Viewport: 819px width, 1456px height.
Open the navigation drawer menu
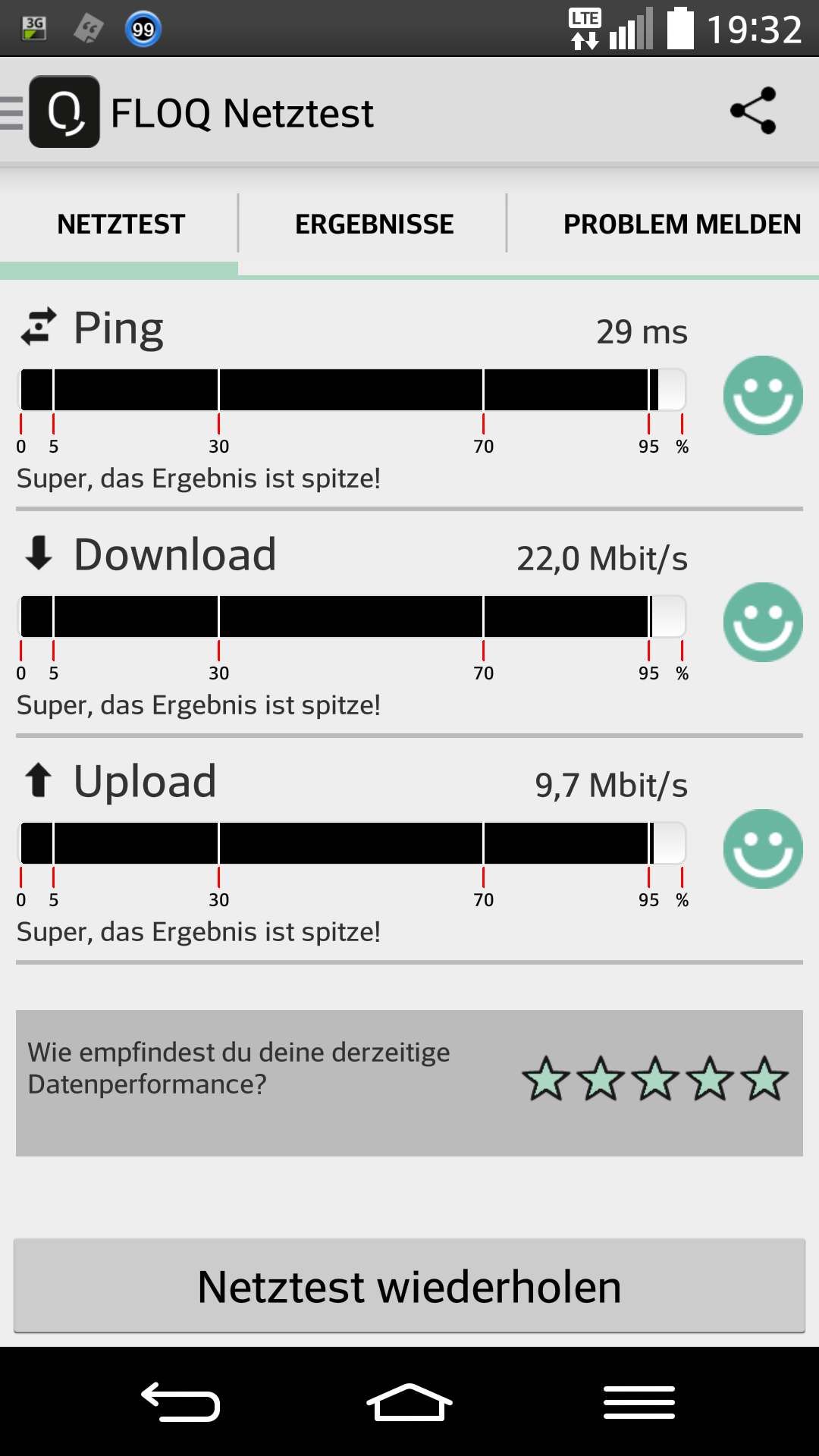tap(14, 113)
